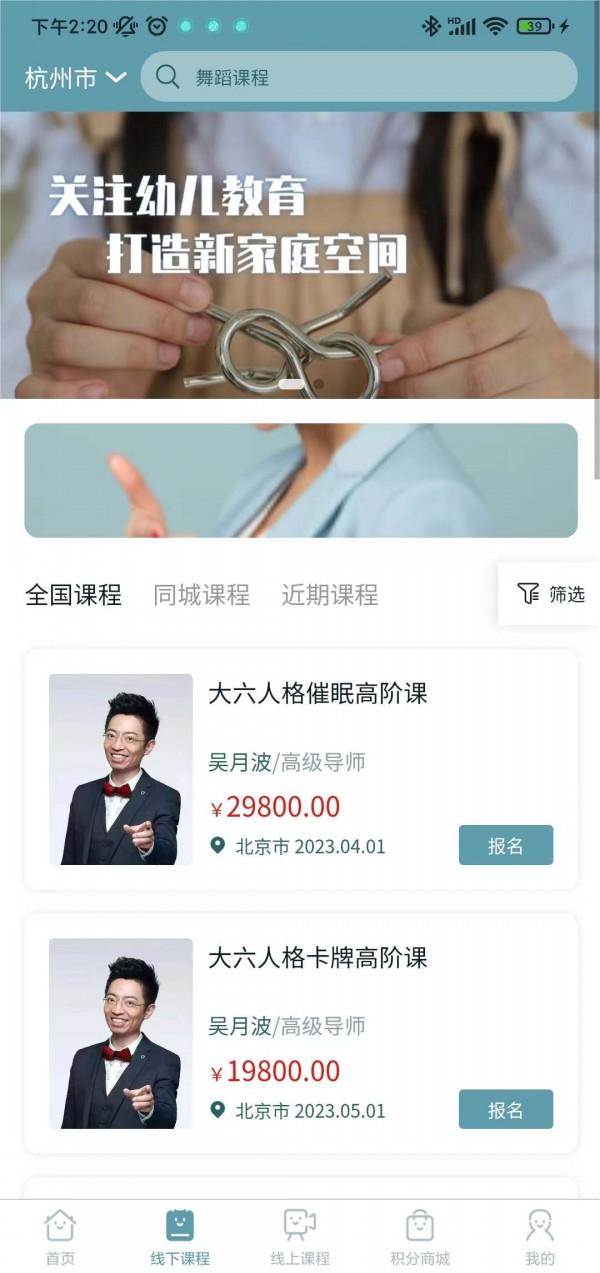Image resolution: width=600 pixels, height=1273 pixels.
Task: Switch to the 同城课程 tab
Action: pos(202,595)
